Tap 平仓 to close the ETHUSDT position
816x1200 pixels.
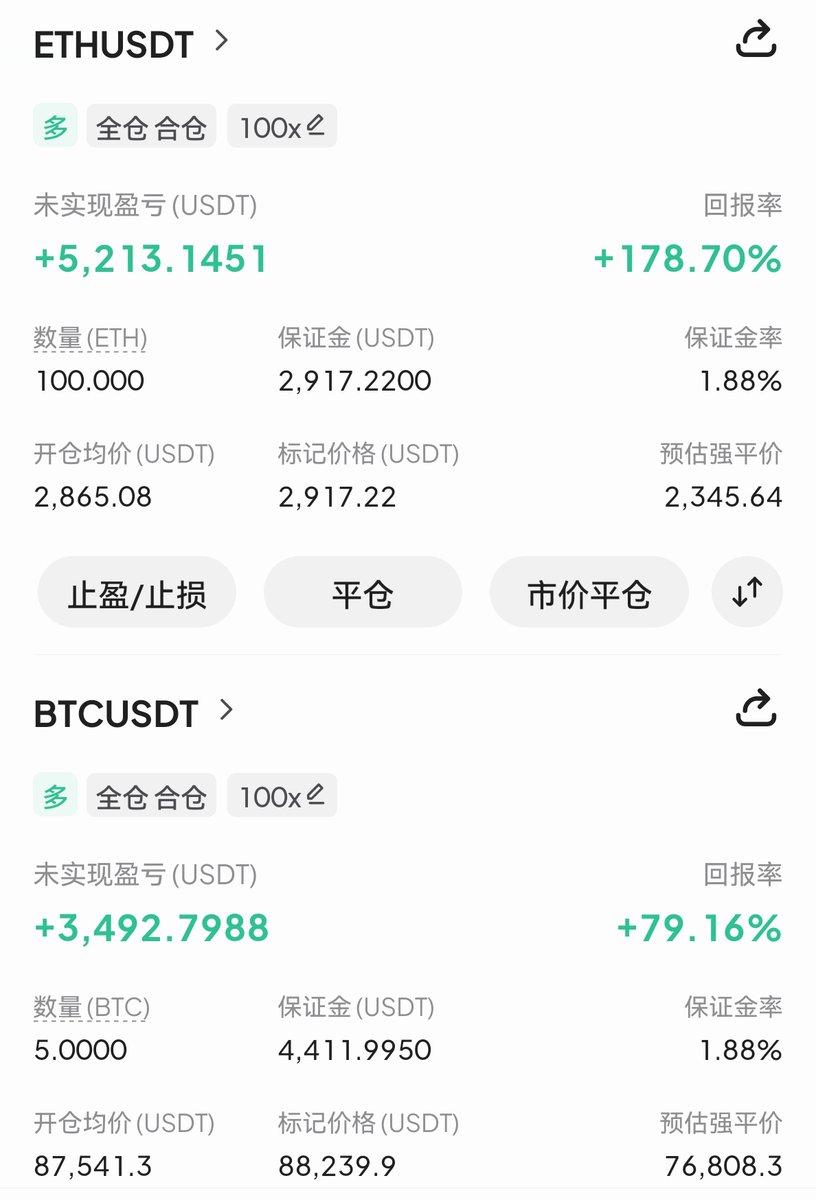tap(363, 594)
